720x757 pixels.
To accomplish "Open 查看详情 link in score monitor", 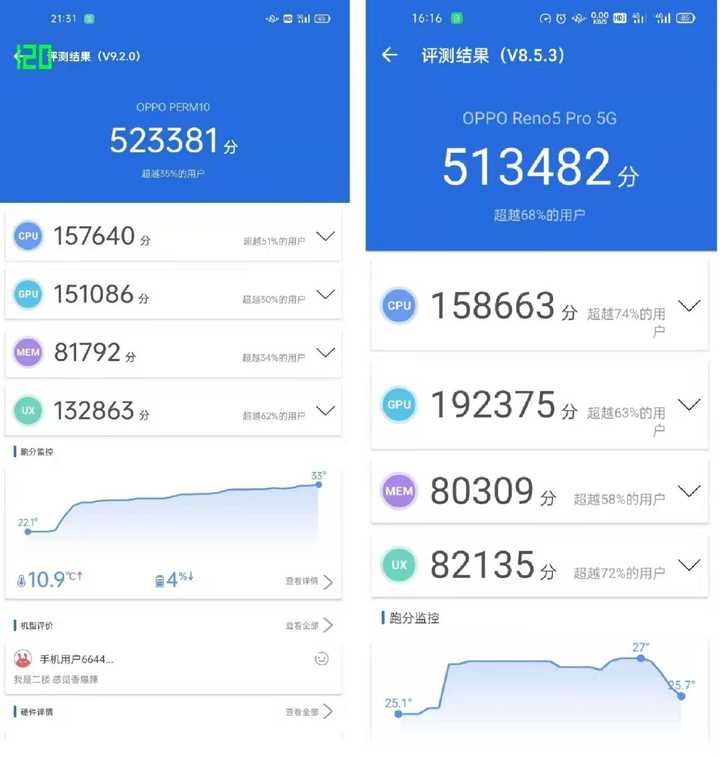I will coord(300,578).
